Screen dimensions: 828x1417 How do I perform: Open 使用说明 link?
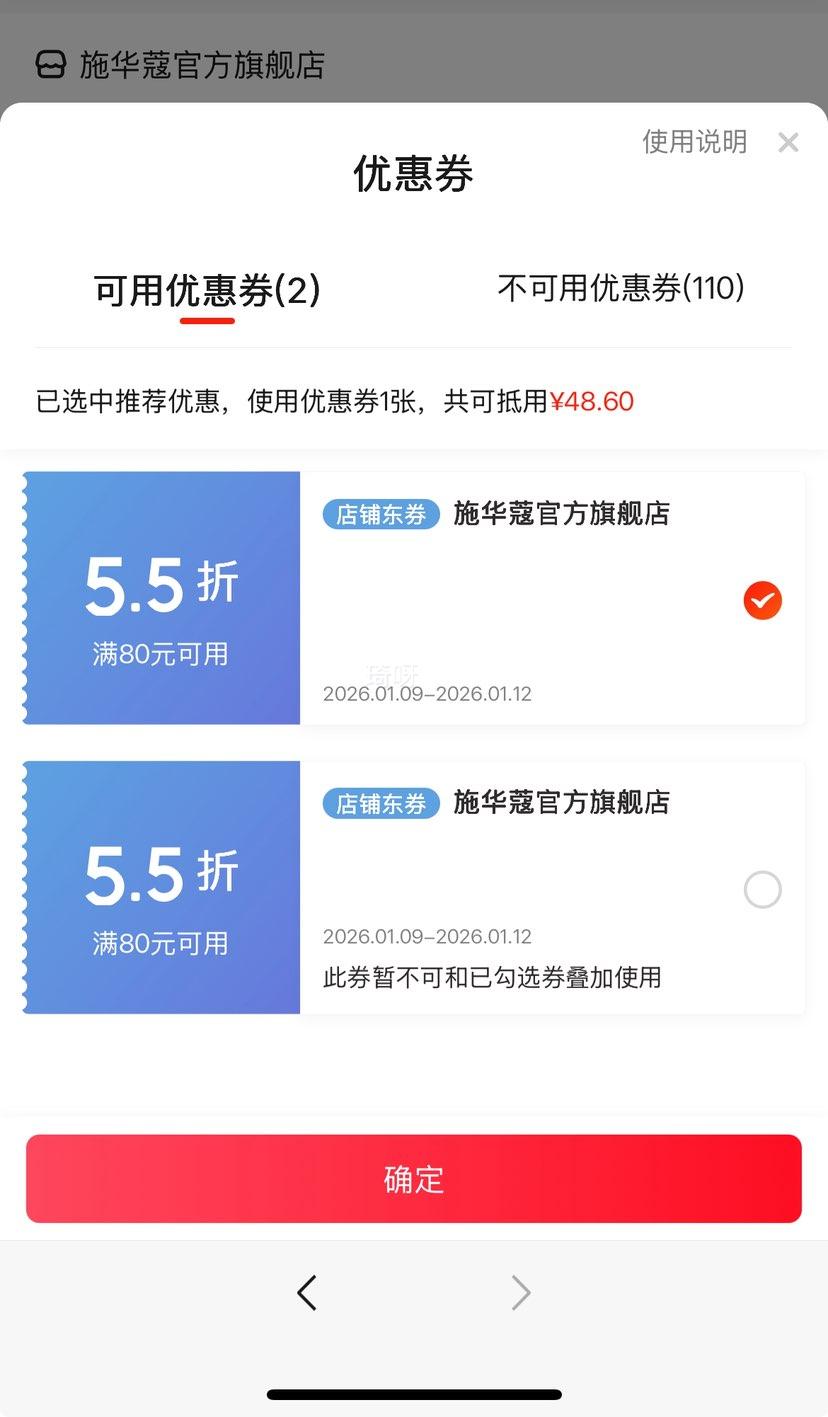(x=694, y=142)
